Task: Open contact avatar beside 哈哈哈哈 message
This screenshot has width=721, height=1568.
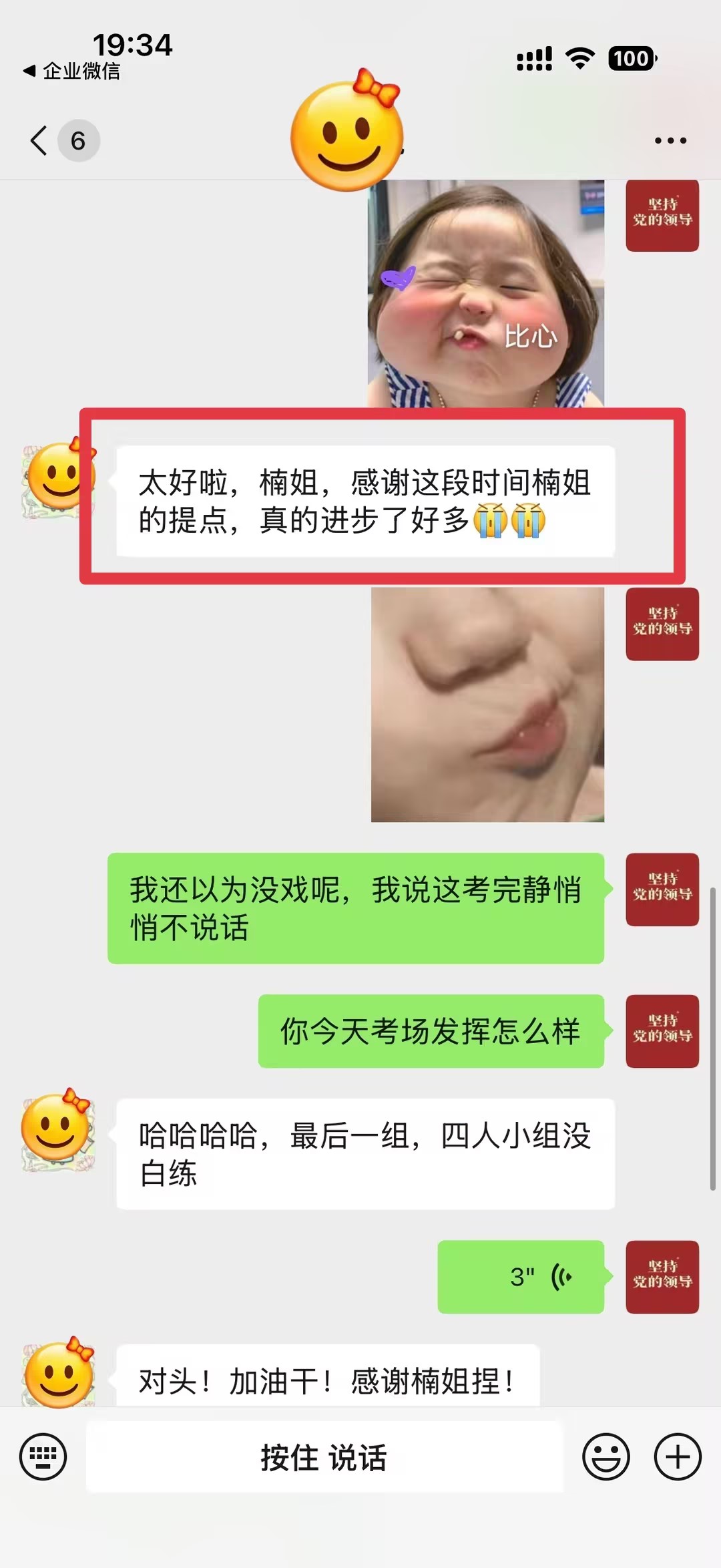Action: (x=58, y=1131)
